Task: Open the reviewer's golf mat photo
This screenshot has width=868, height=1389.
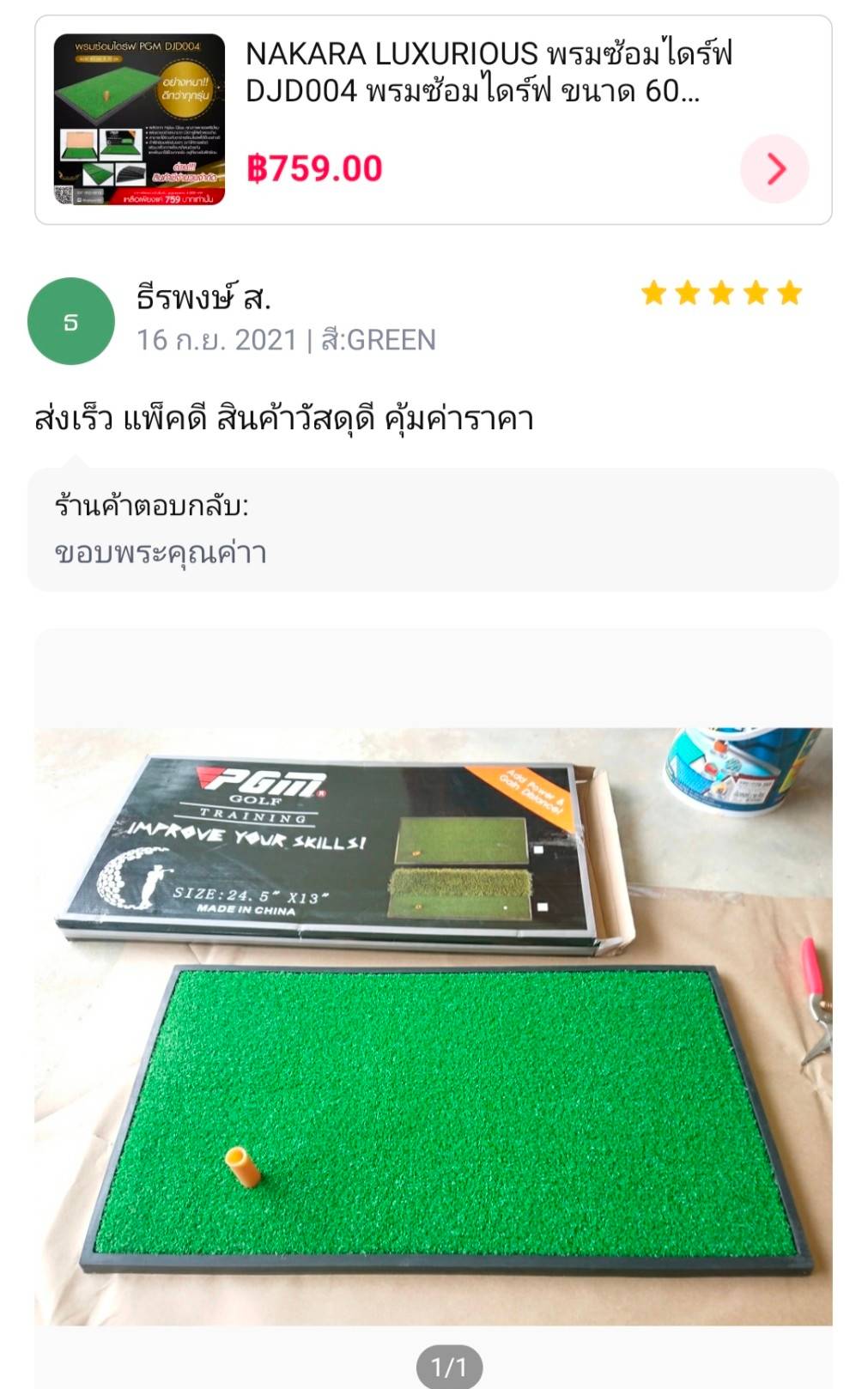Action: click(433, 1026)
